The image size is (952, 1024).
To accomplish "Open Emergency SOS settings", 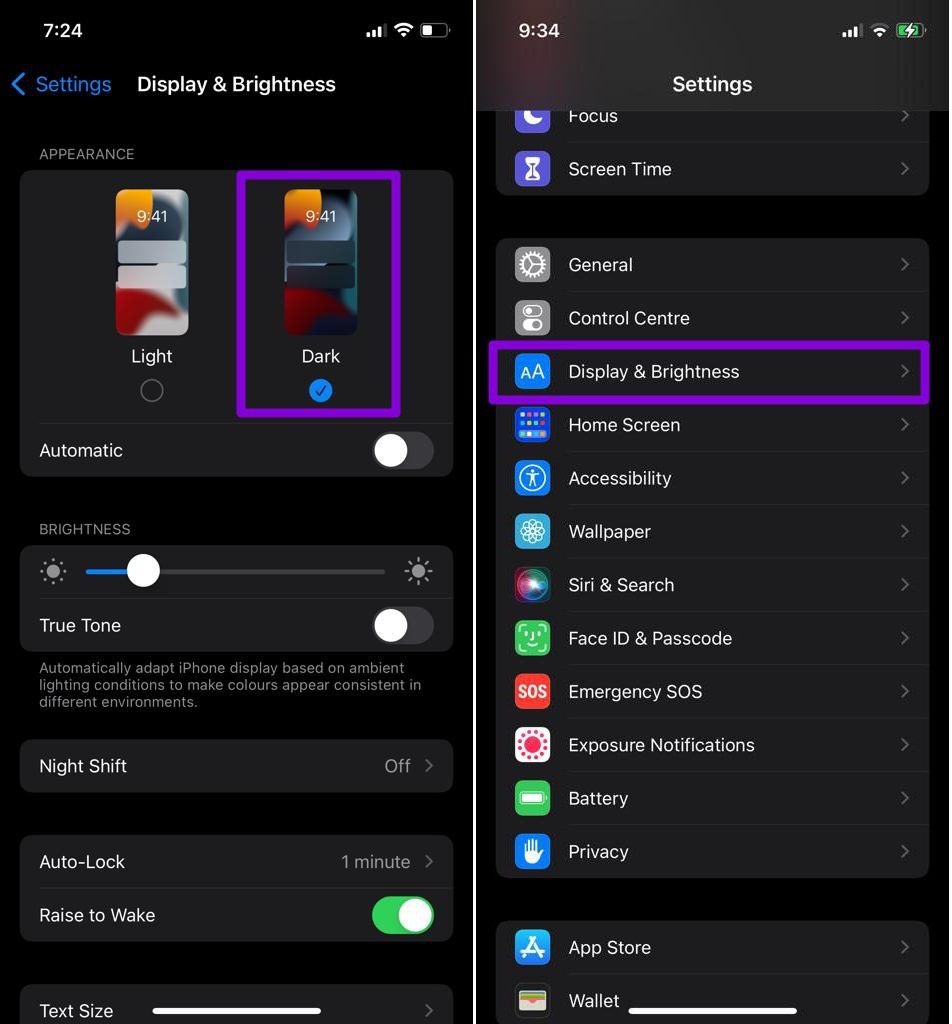I will 712,692.
